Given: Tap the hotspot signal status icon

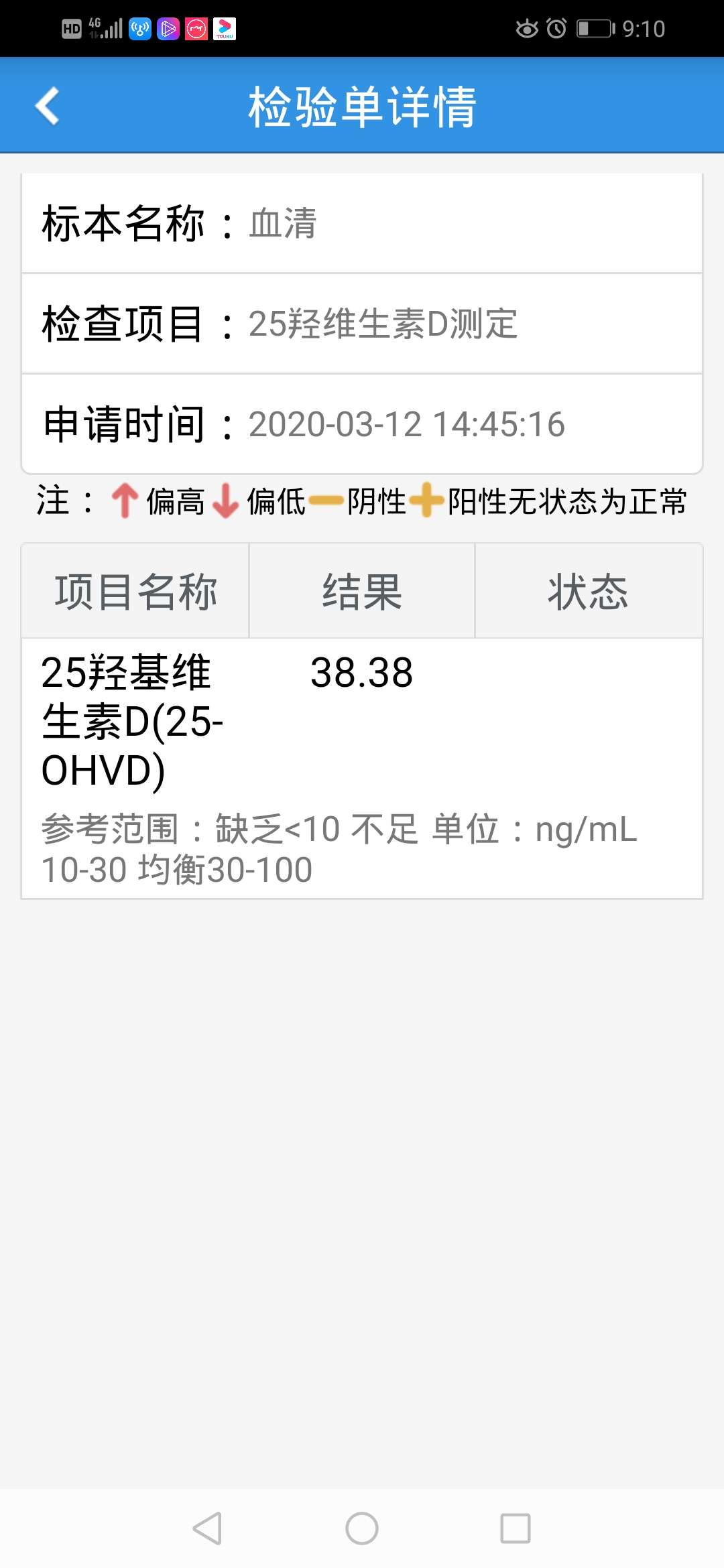Looking at the screenshot, I should coord(139,29).
